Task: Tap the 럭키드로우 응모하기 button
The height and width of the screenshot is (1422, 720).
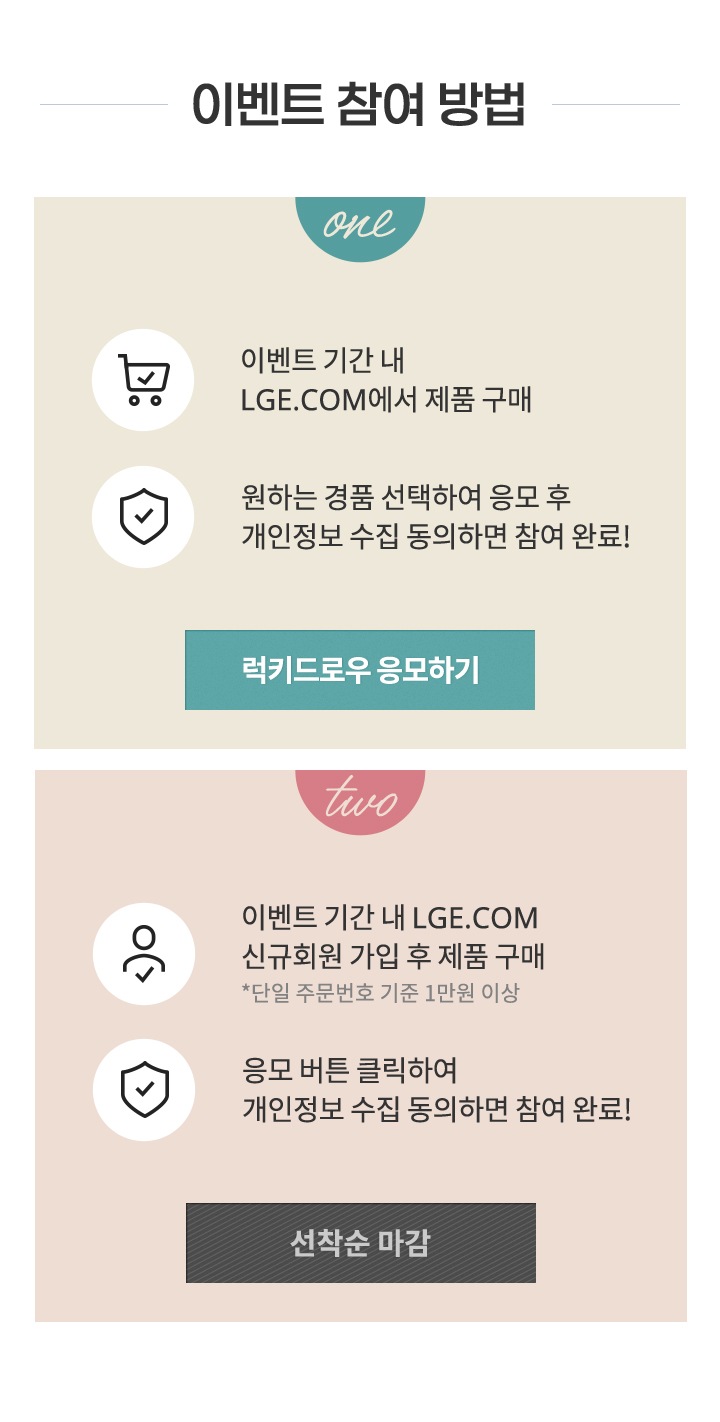Action: point(360,670)
